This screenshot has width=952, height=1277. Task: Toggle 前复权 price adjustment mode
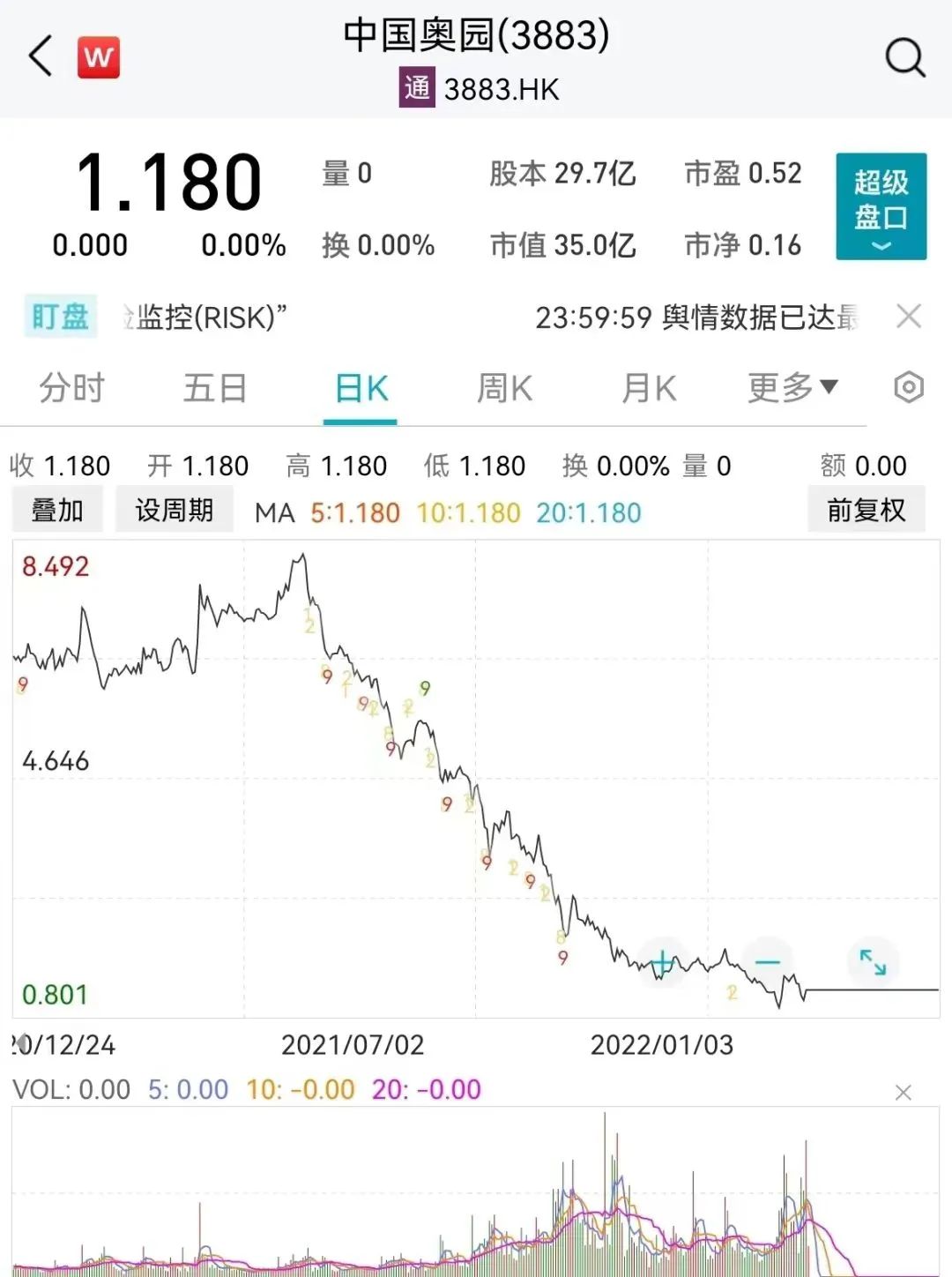coord(866,510)
